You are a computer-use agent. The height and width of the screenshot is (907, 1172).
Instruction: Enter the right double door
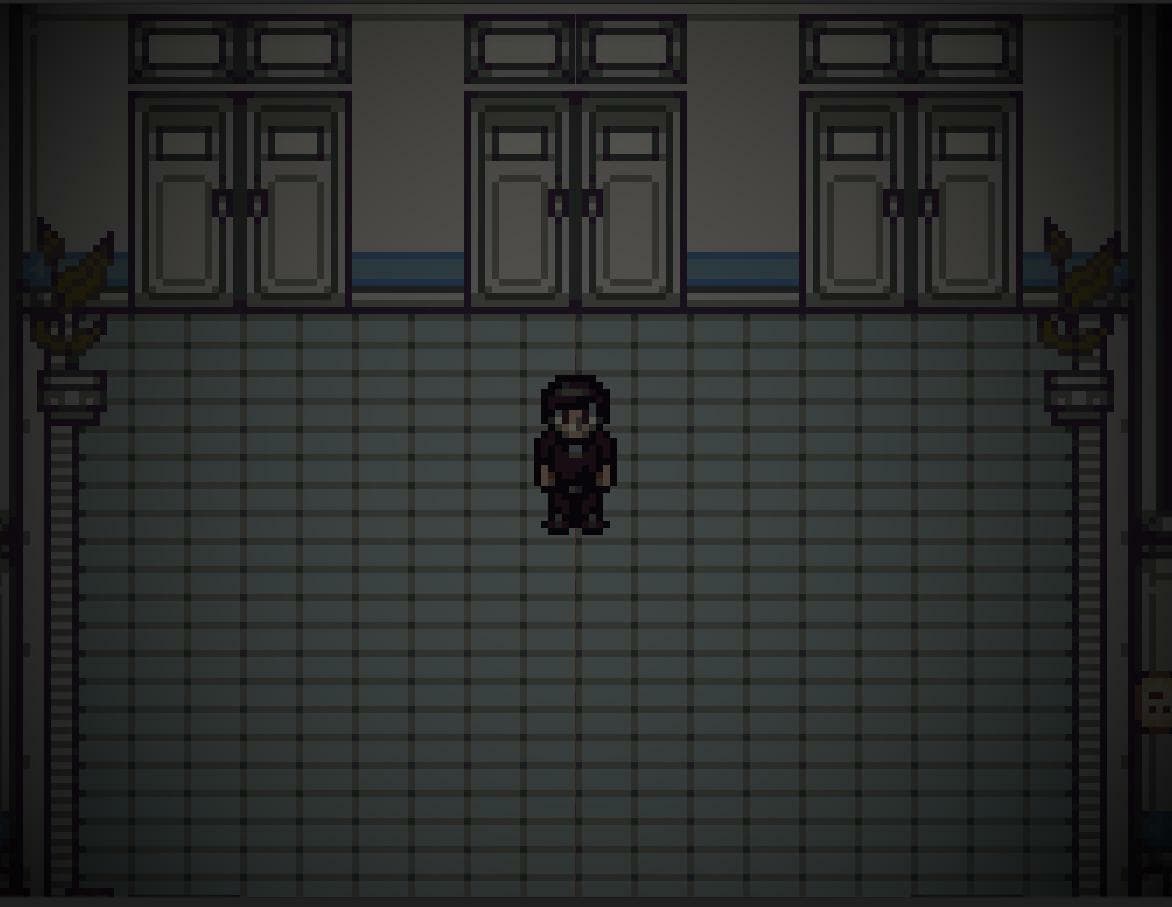[910, 200]
